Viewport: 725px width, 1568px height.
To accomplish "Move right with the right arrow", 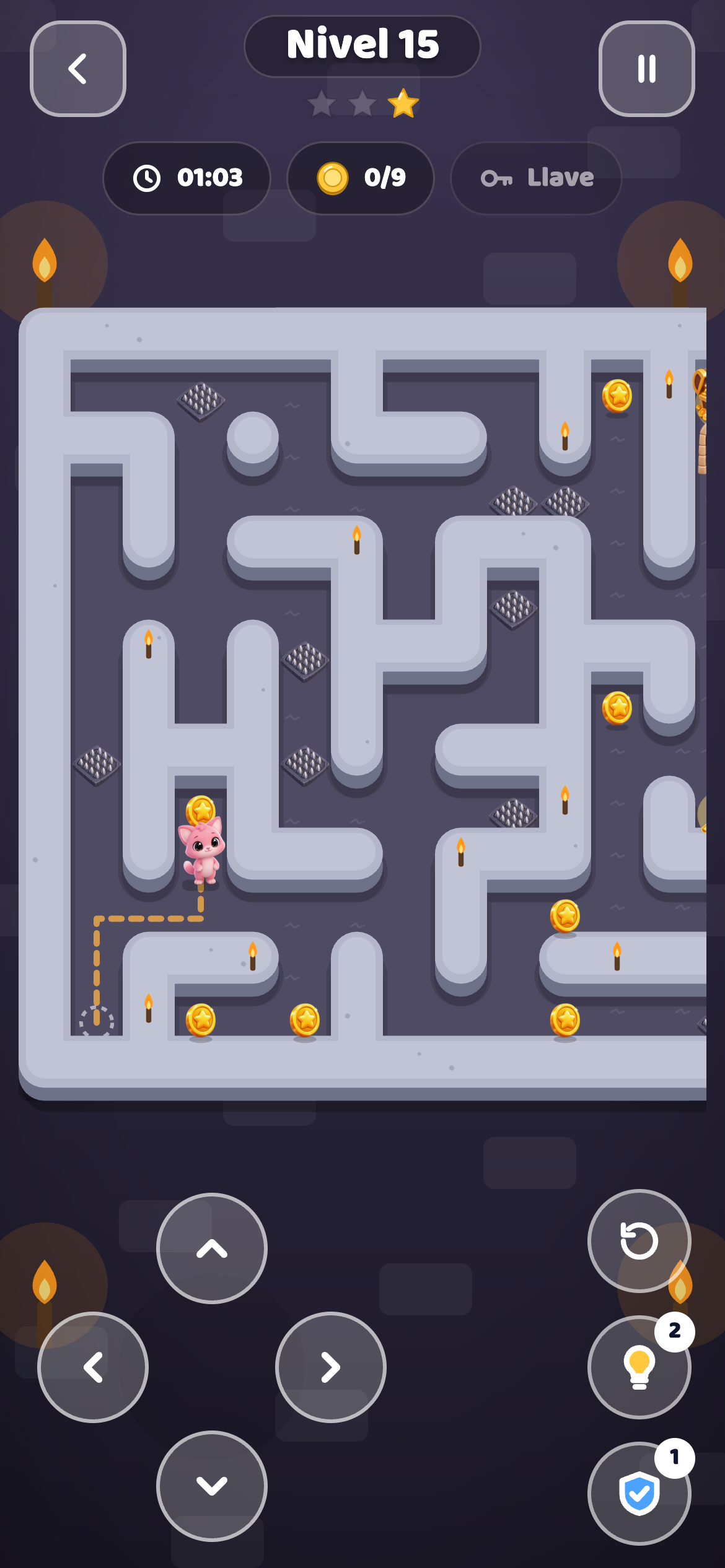I will [331, 1367].
